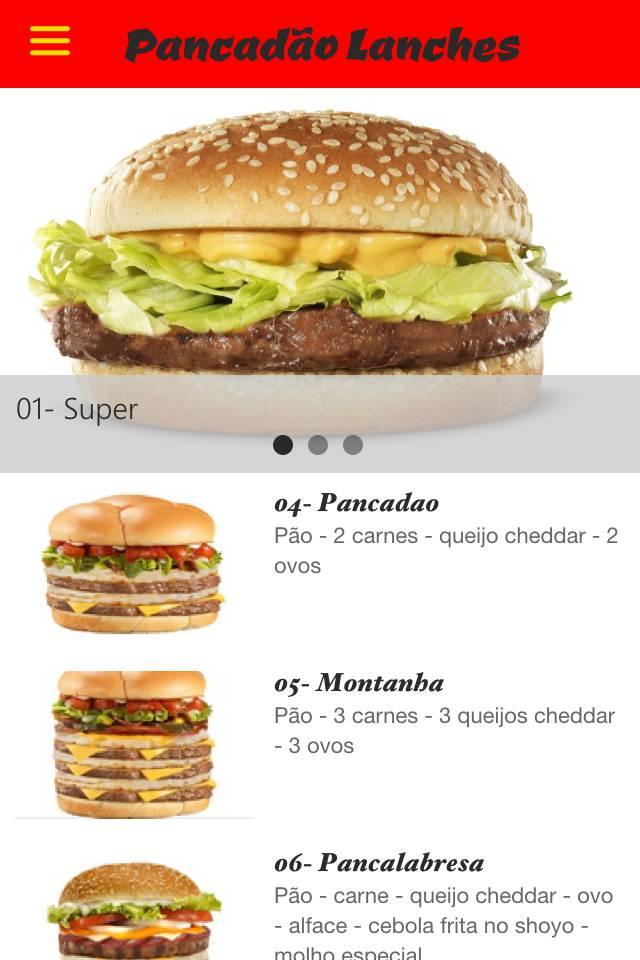Image resolution: width=640 pixels, height=960 pixels.
Task: Open the hamburger drawer menu
Action: click(x=50, y=41)
